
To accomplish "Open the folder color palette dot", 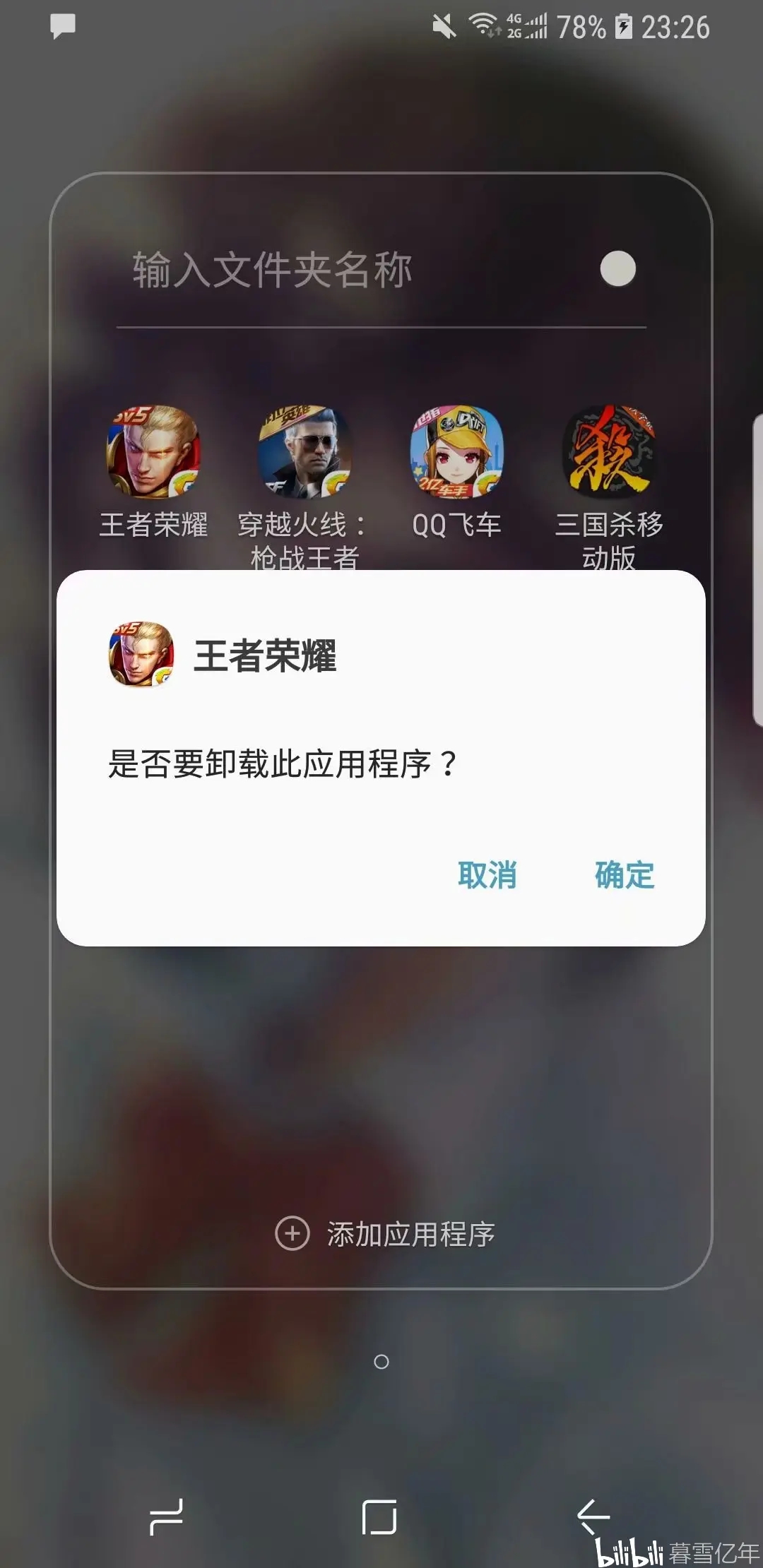I will pyautogui.click(x=617, y=269).
